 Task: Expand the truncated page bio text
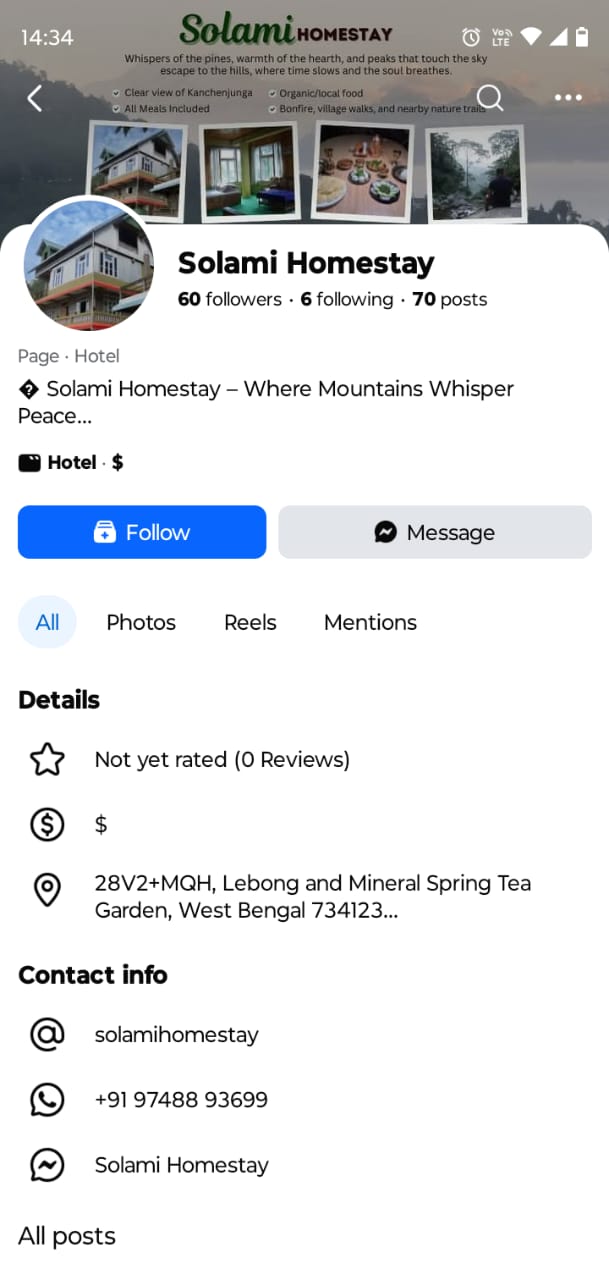(x=266, y=402)
